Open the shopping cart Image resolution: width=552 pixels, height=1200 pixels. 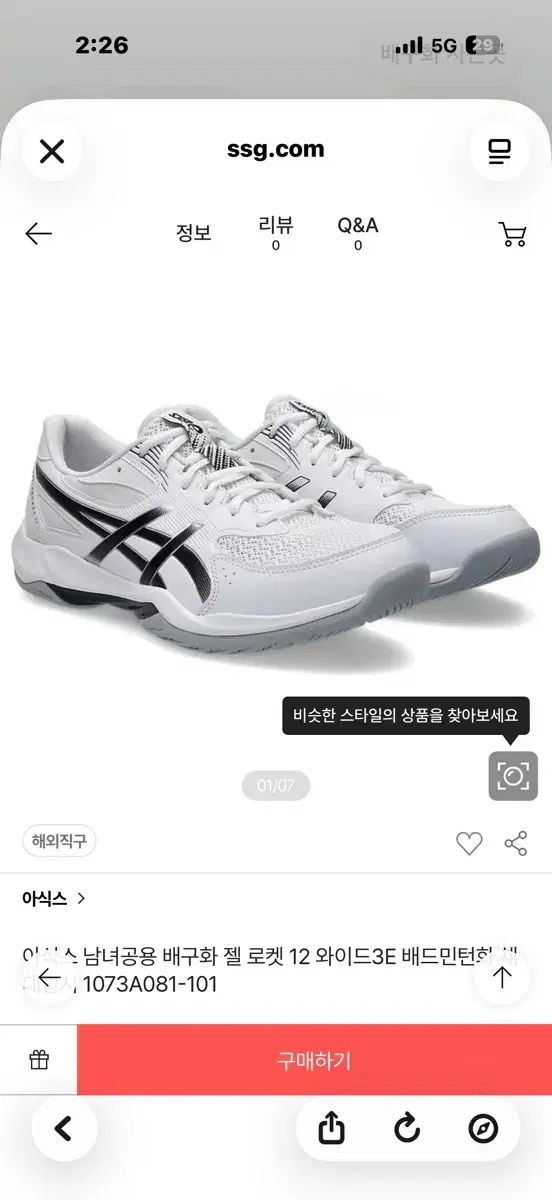(x=513, y=234)
